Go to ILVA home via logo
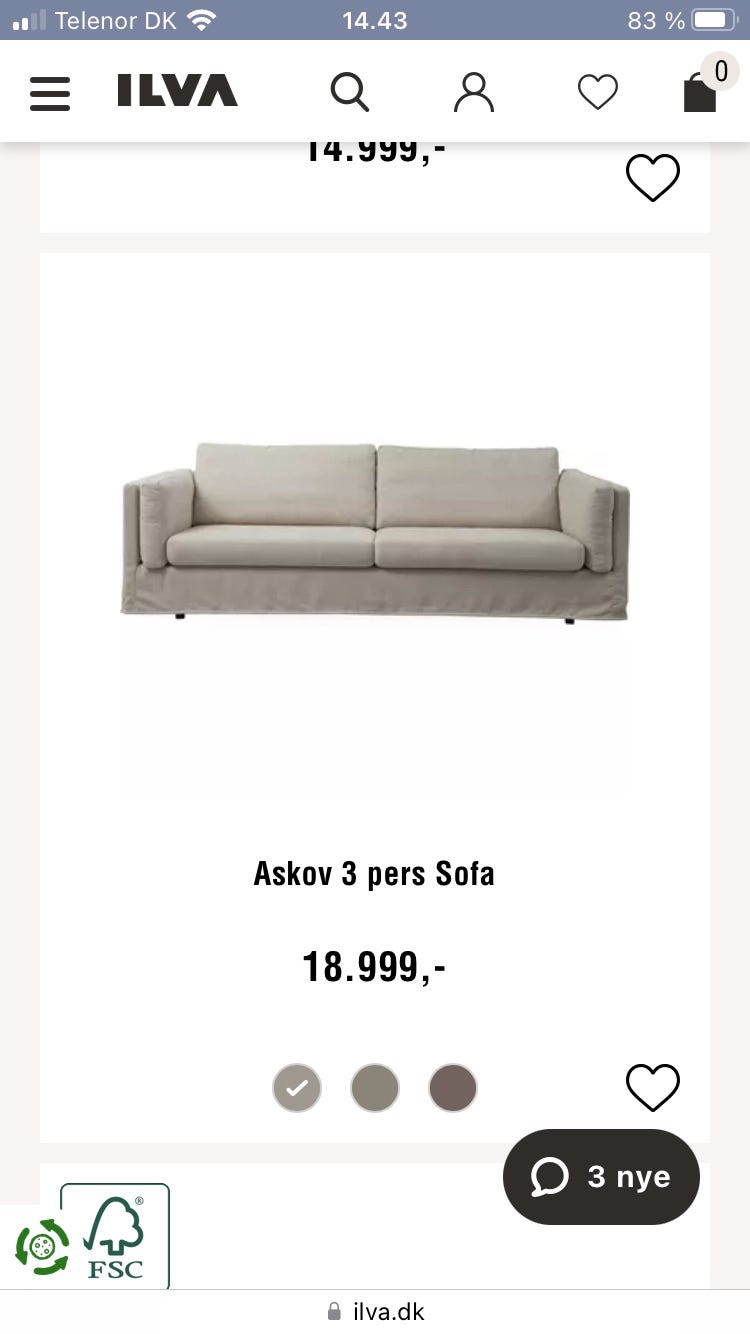This screenshot has height=1334, width=750. pos(177,91)
